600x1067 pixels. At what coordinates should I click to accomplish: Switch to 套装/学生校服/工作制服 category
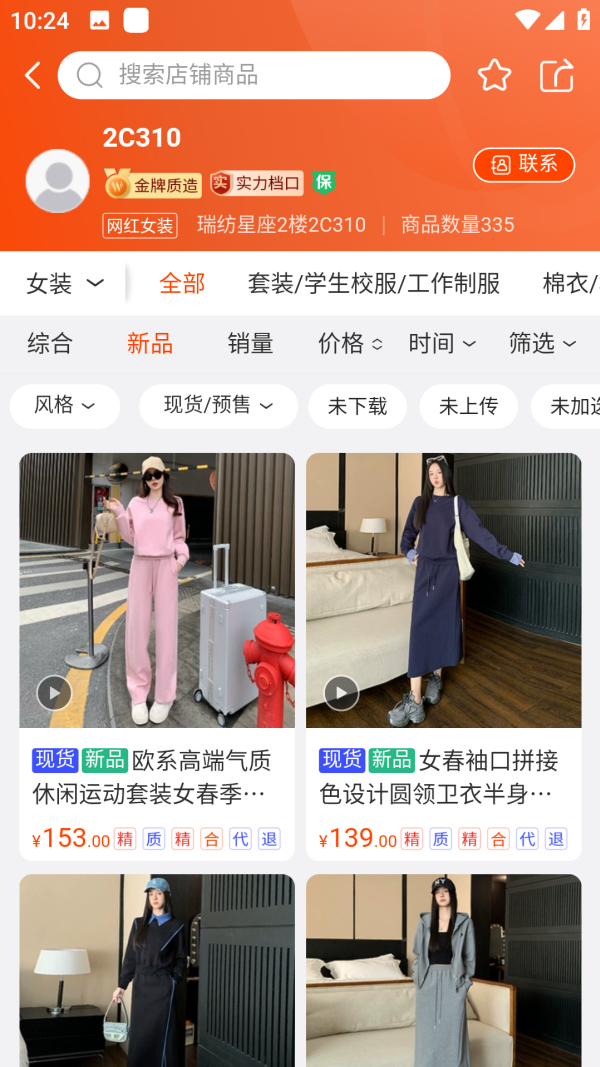373,283
